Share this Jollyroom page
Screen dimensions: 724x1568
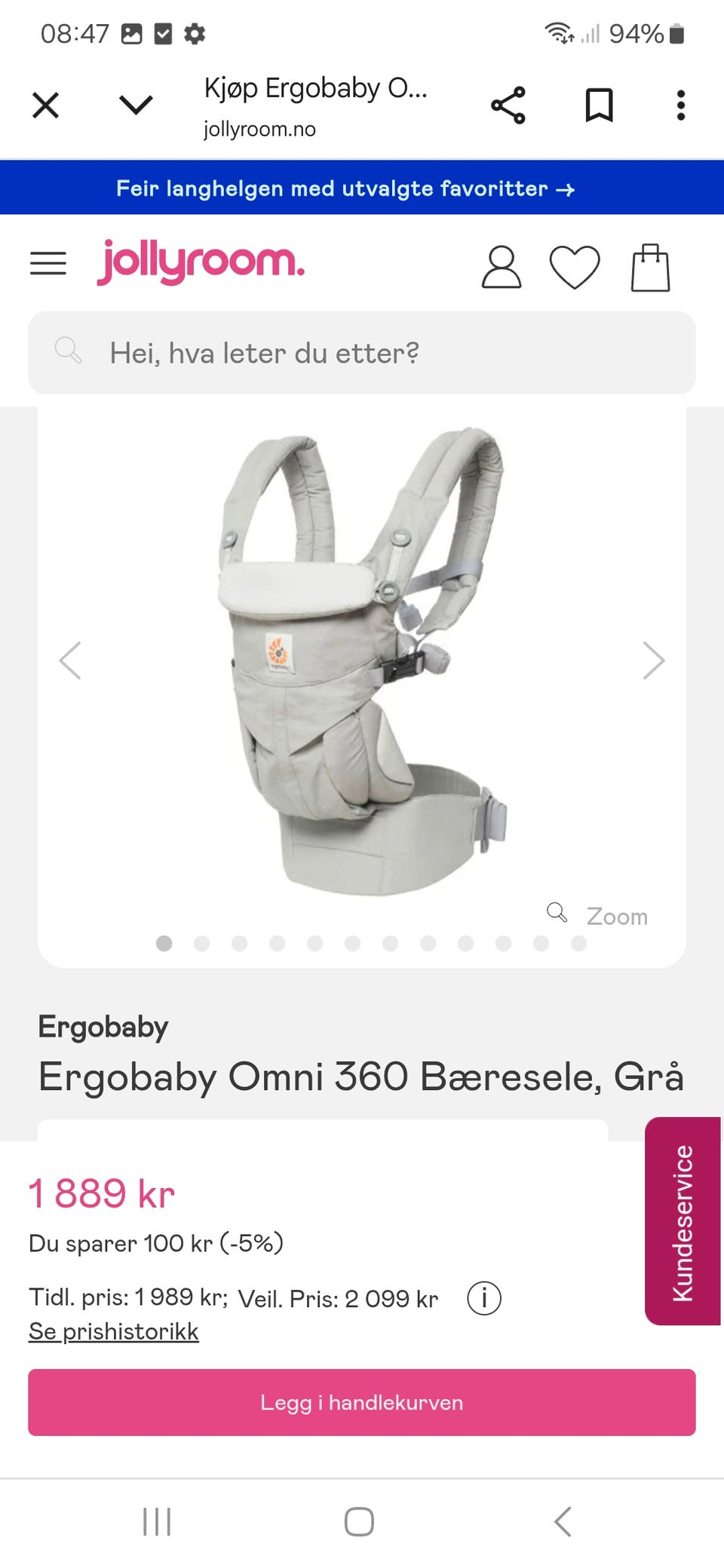(508, 106)
